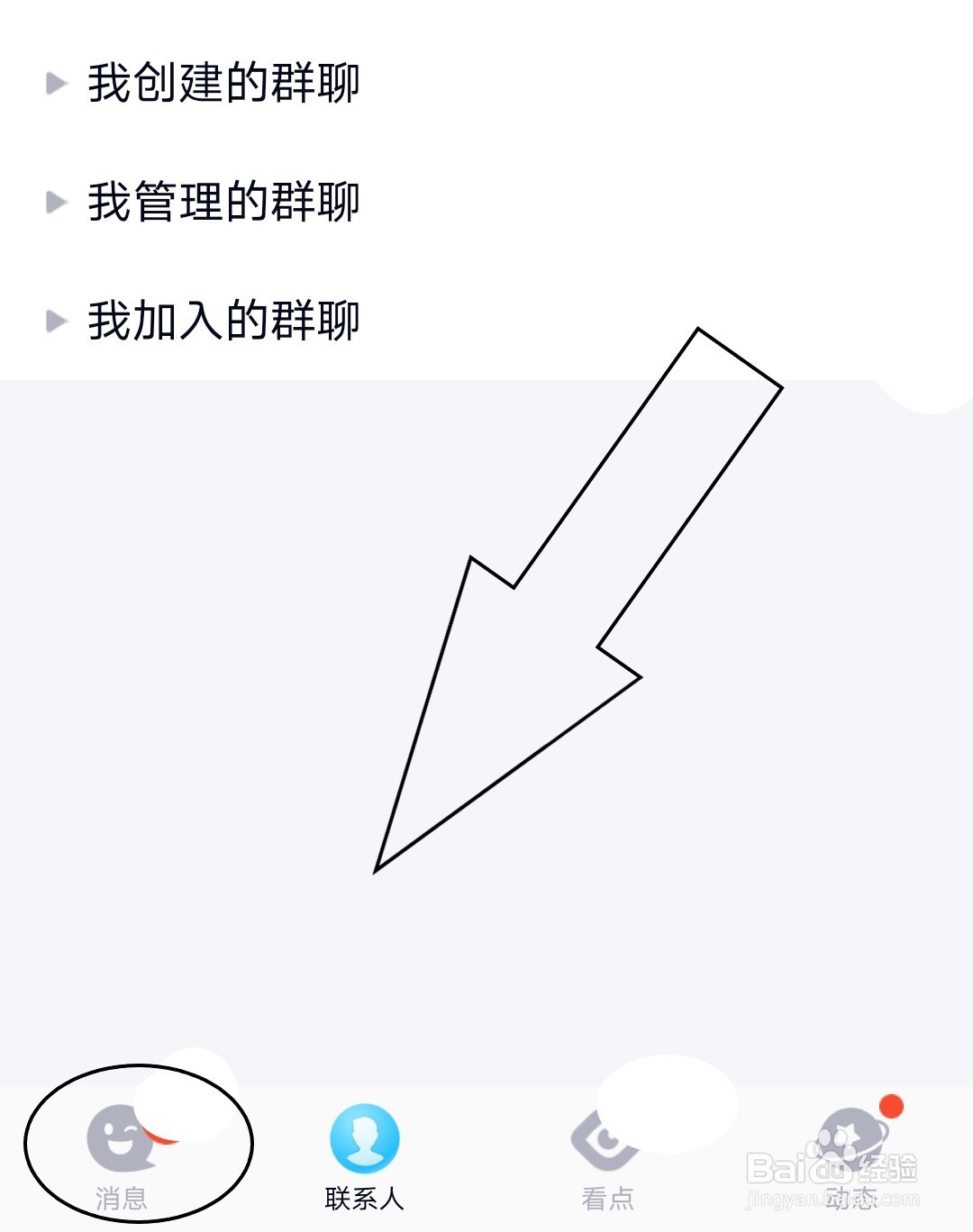Expand the 我管理的群聊 section
The height and width of the screenshot is (1232, 973).
click(x=225, y=202)
